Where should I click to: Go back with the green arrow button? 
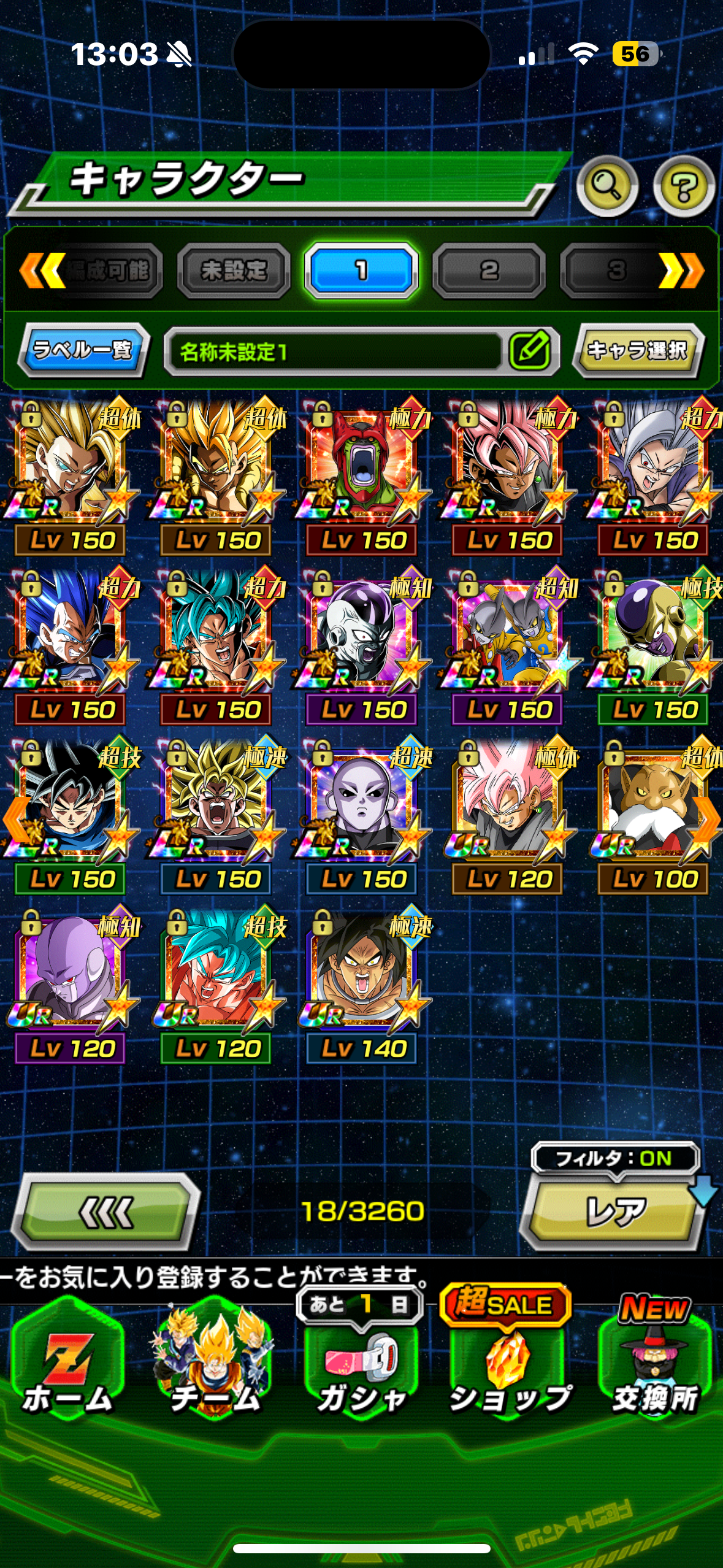105,1212
